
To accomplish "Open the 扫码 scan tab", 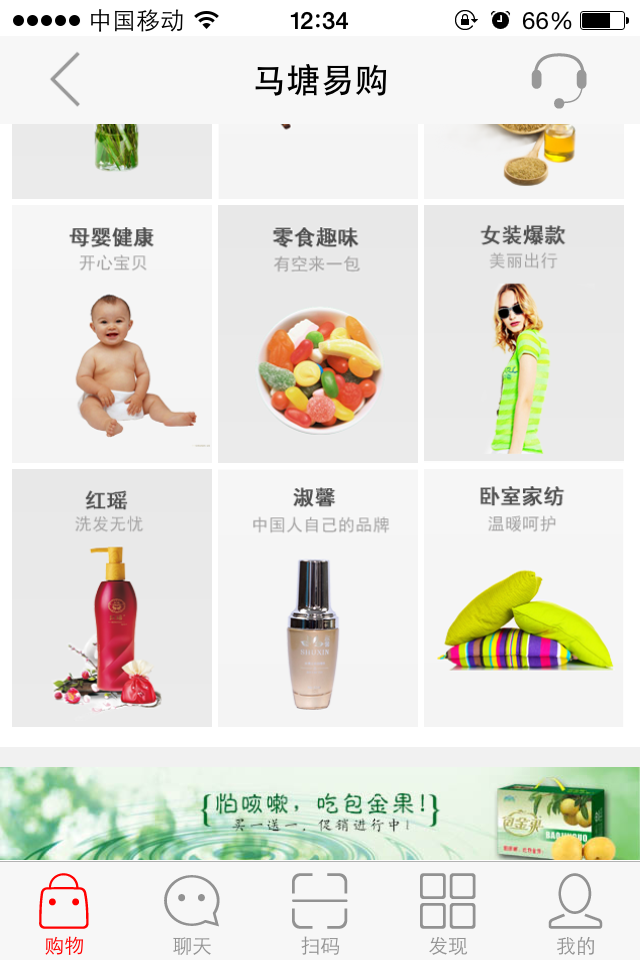I will 320,913.
